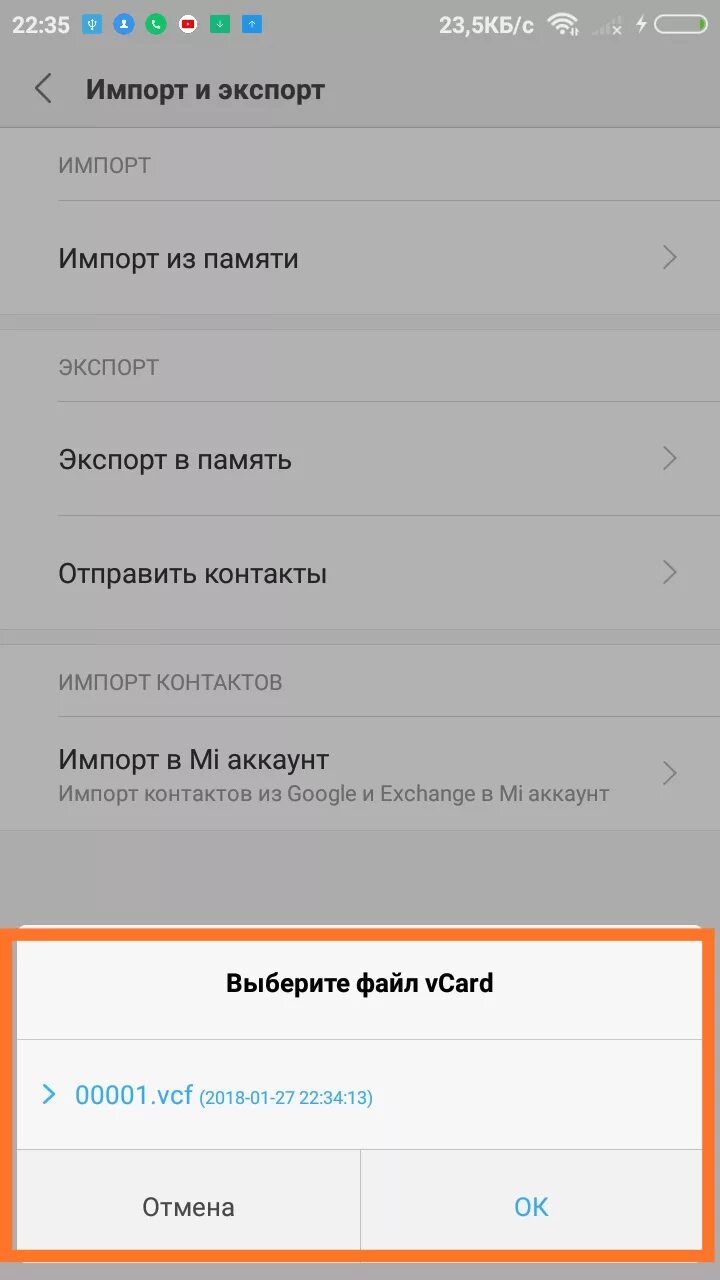
Task: Open the Импорт из памяти menu entry
Action: point(178,258)
